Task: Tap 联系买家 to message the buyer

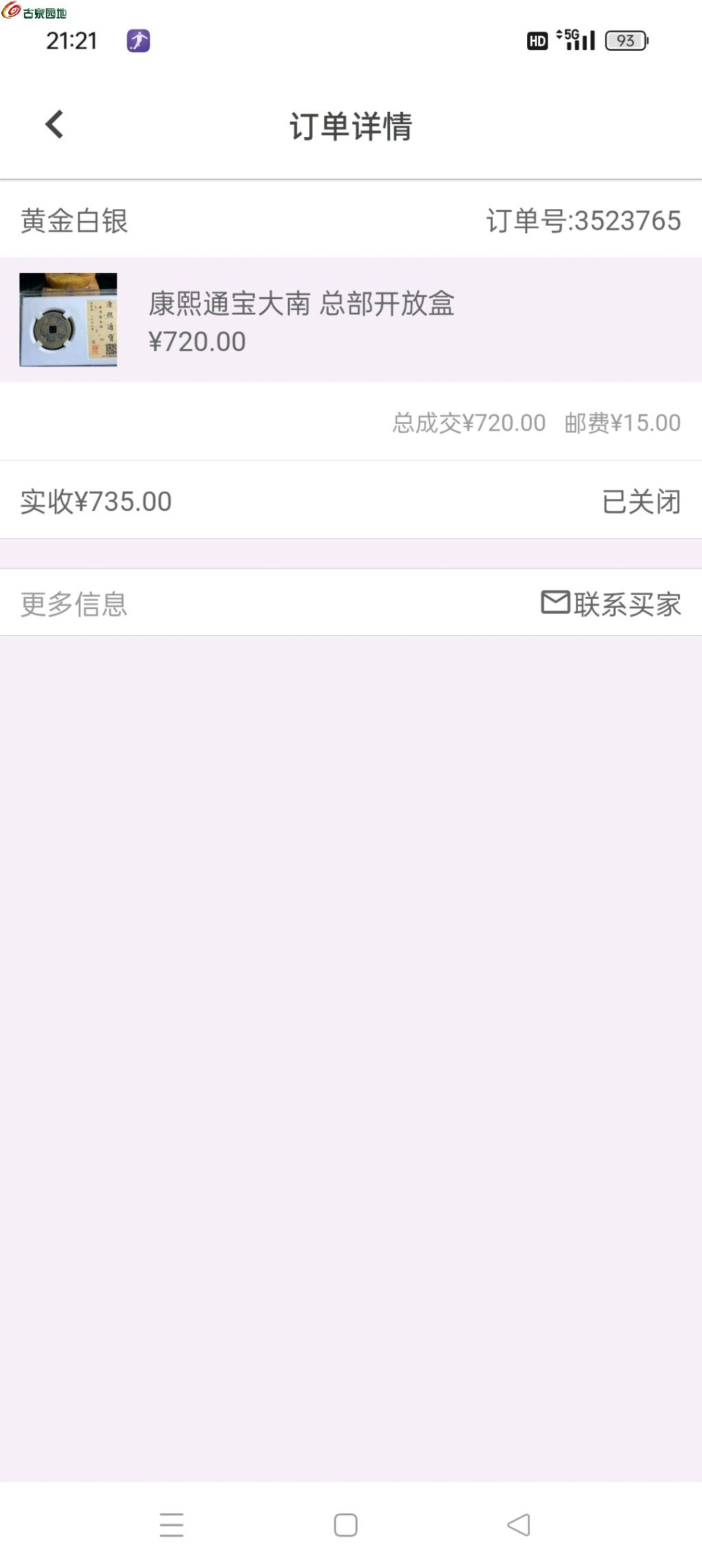Action: (x=611, y=604)
